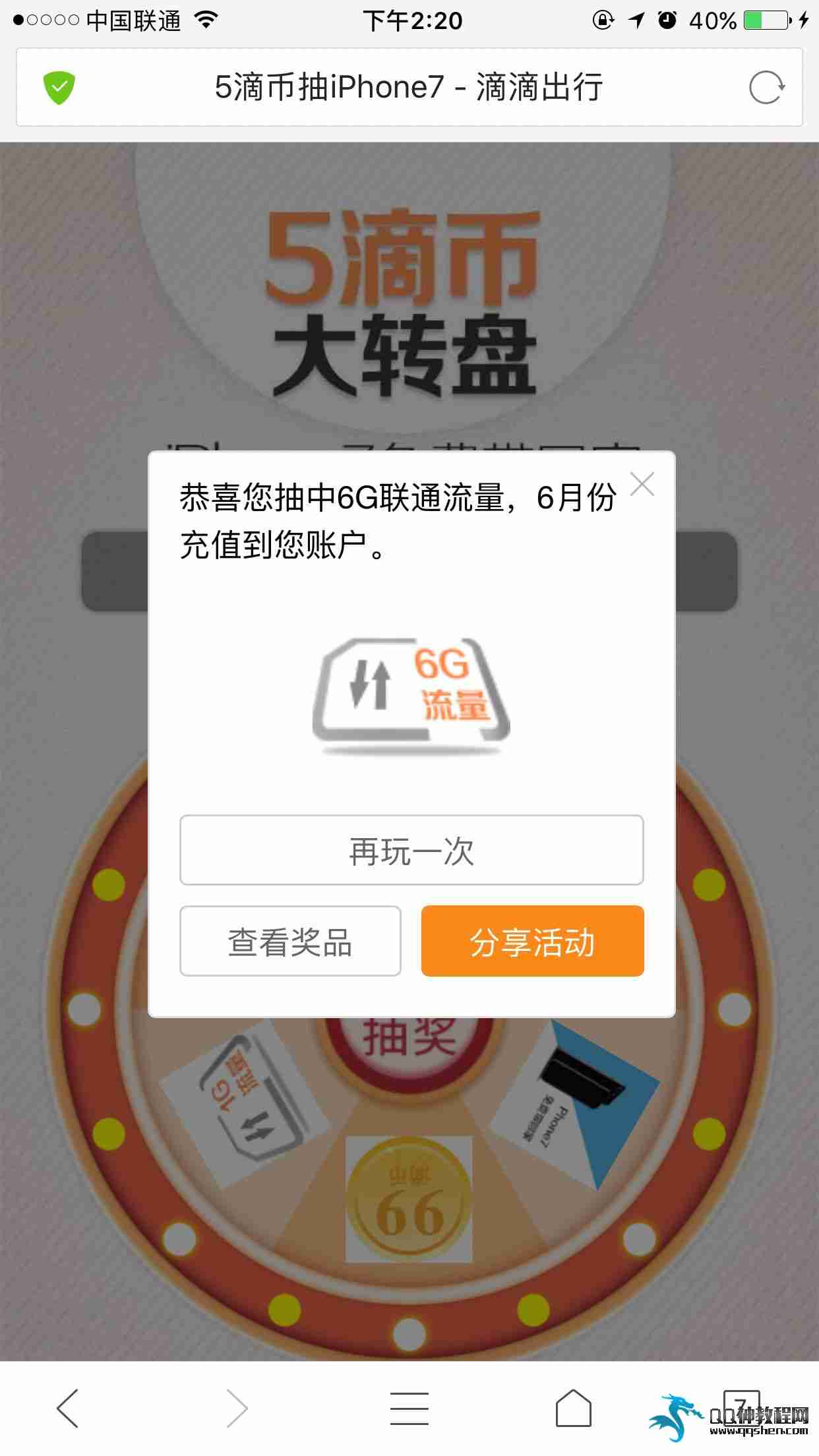Open 查看奖品 to view prizes

coord(290,941)
